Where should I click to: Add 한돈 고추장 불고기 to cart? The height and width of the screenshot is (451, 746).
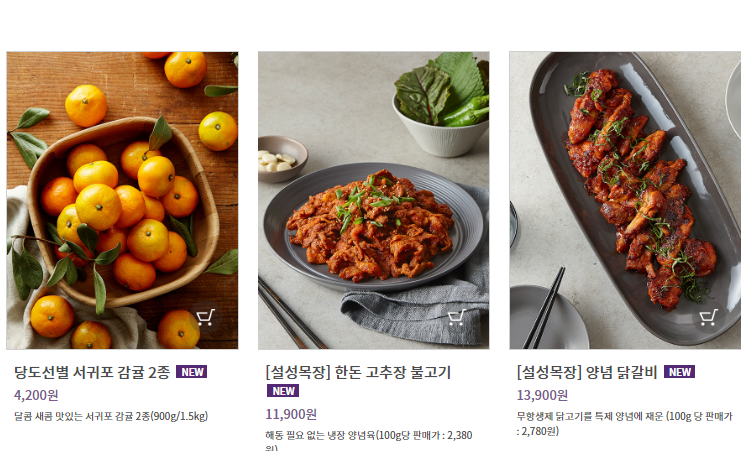(457, 317)
